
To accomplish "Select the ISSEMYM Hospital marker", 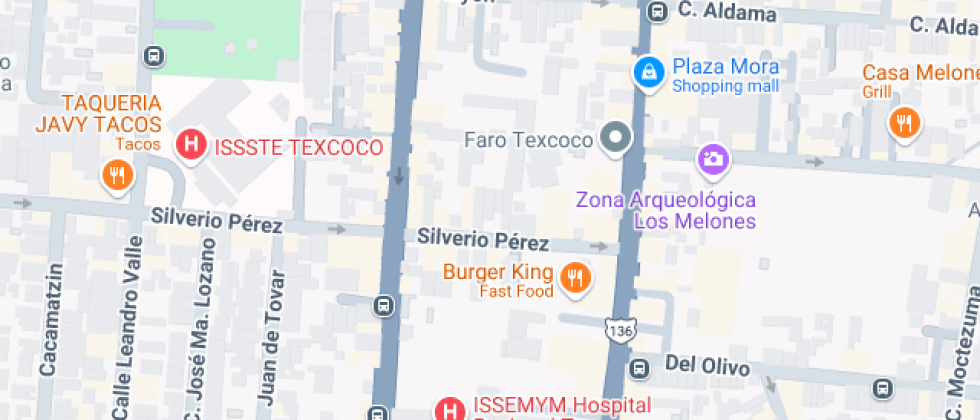I will (x=449, y=410).
